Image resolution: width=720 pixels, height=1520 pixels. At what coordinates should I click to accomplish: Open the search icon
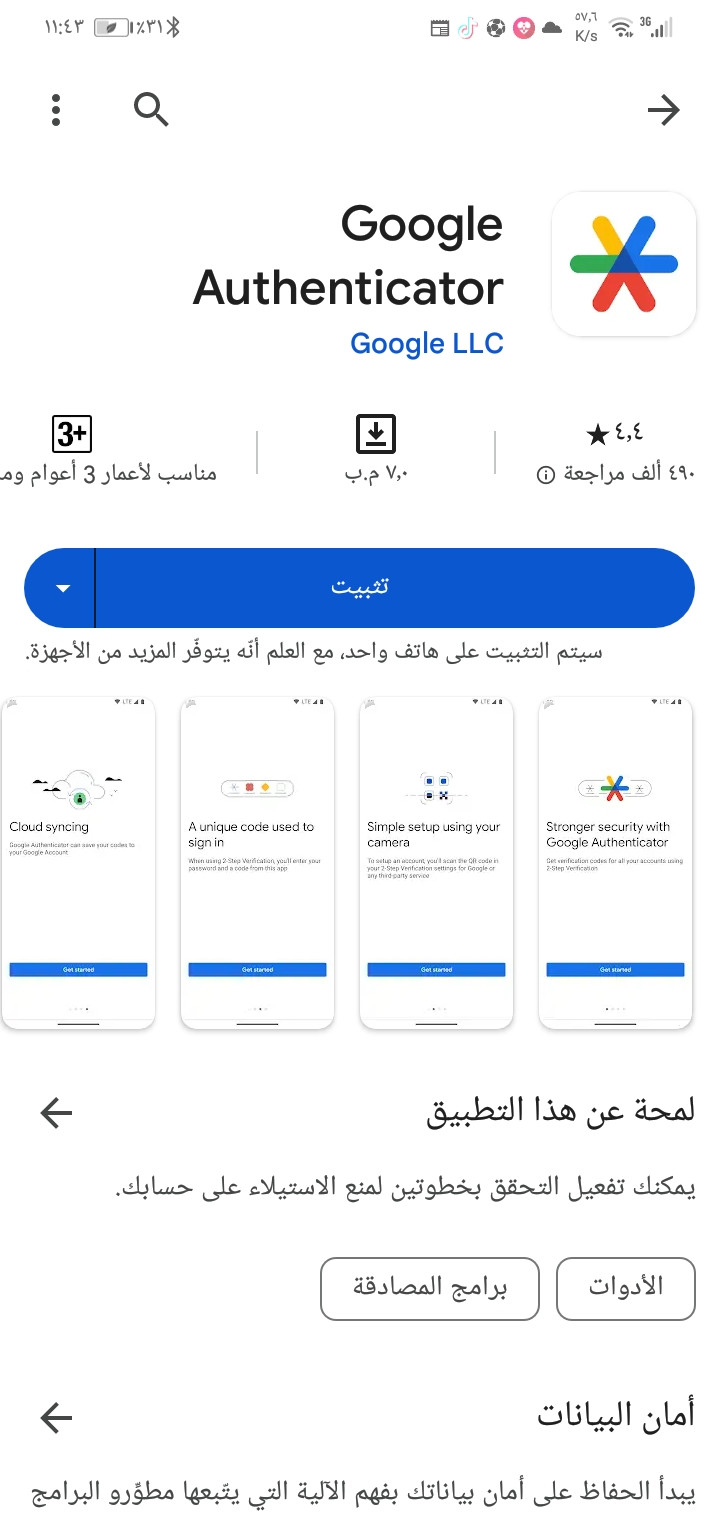151,109
